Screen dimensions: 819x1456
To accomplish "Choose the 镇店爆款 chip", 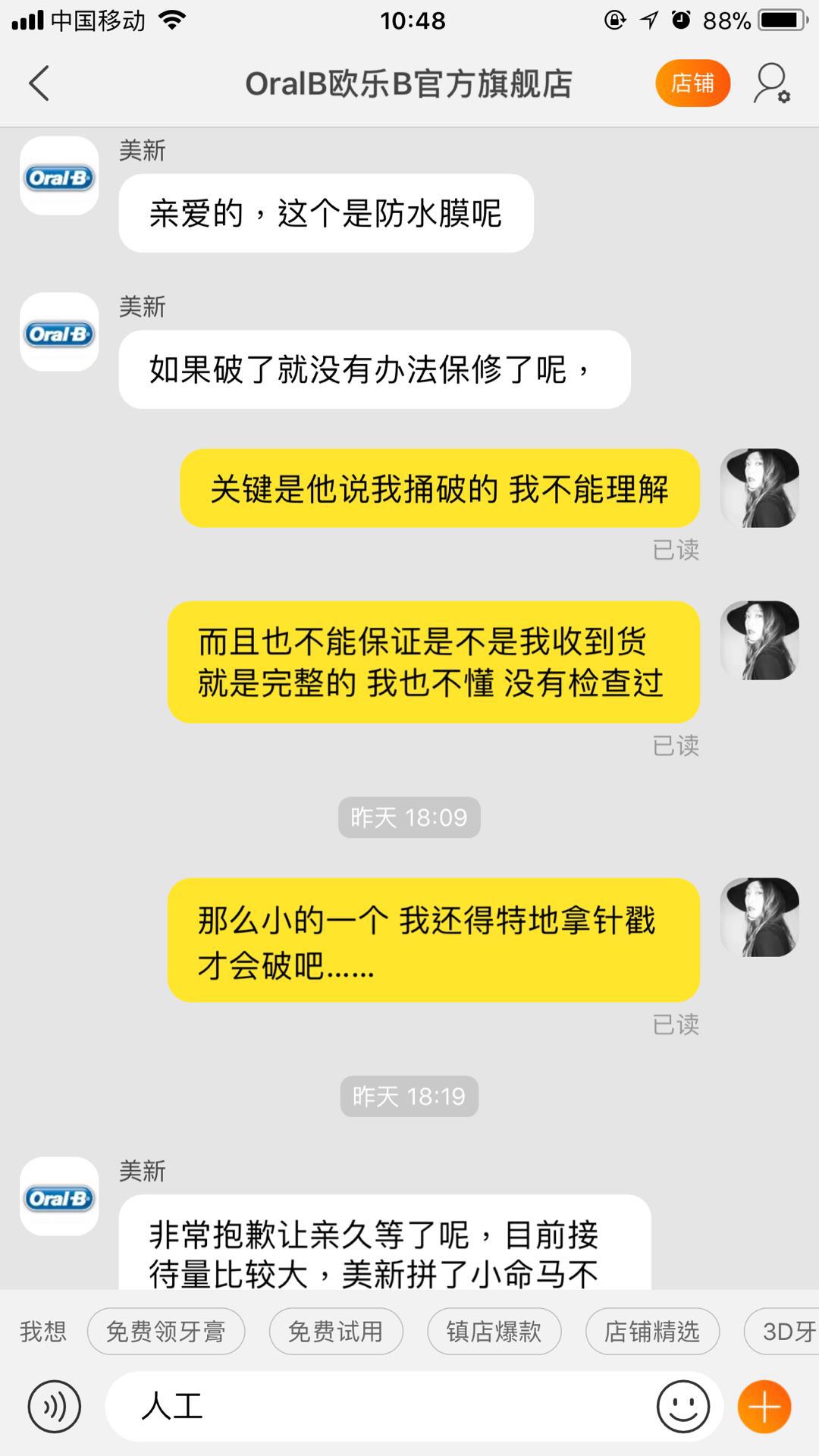I will (494, 1331).
